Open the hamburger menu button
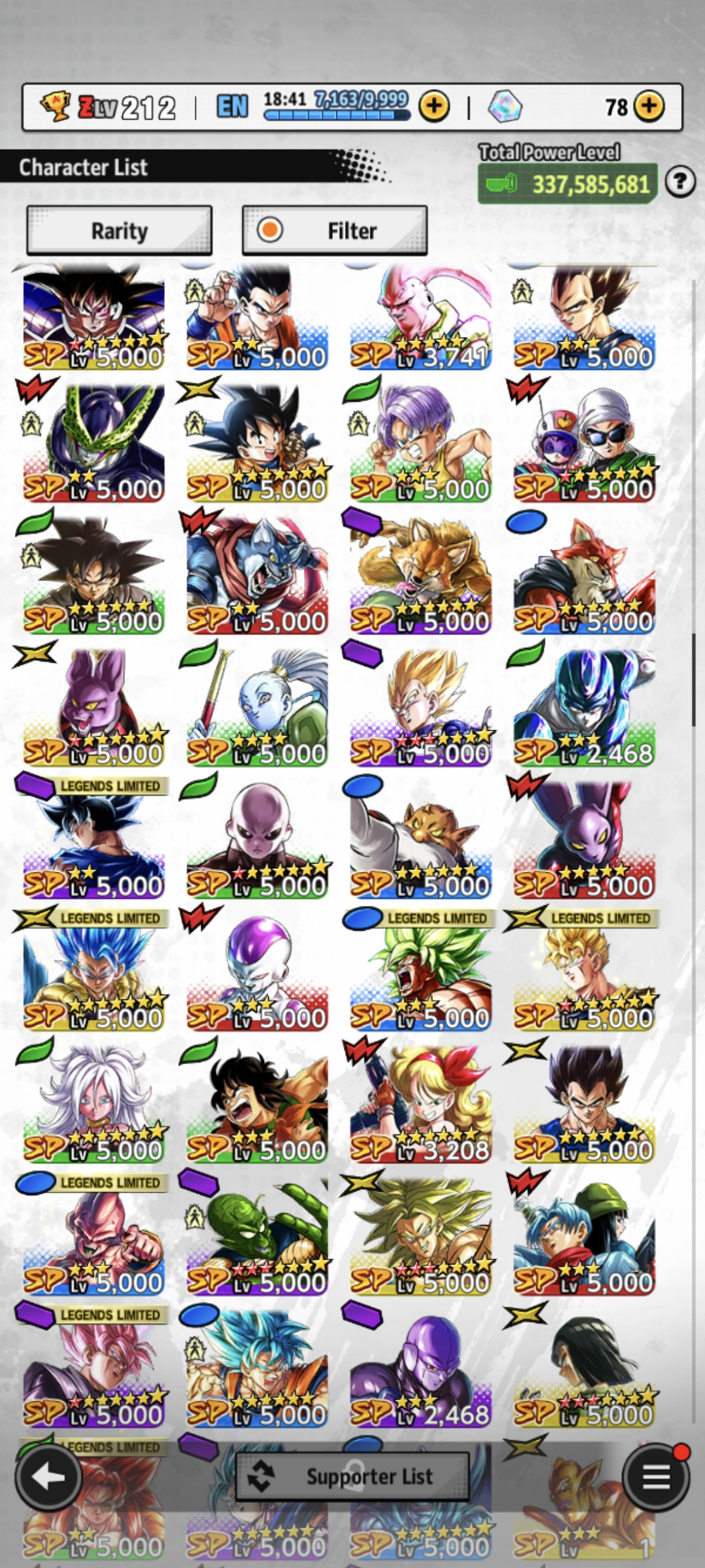Viewport: 705px width, 1568px height. click(x=656, y=1477)
